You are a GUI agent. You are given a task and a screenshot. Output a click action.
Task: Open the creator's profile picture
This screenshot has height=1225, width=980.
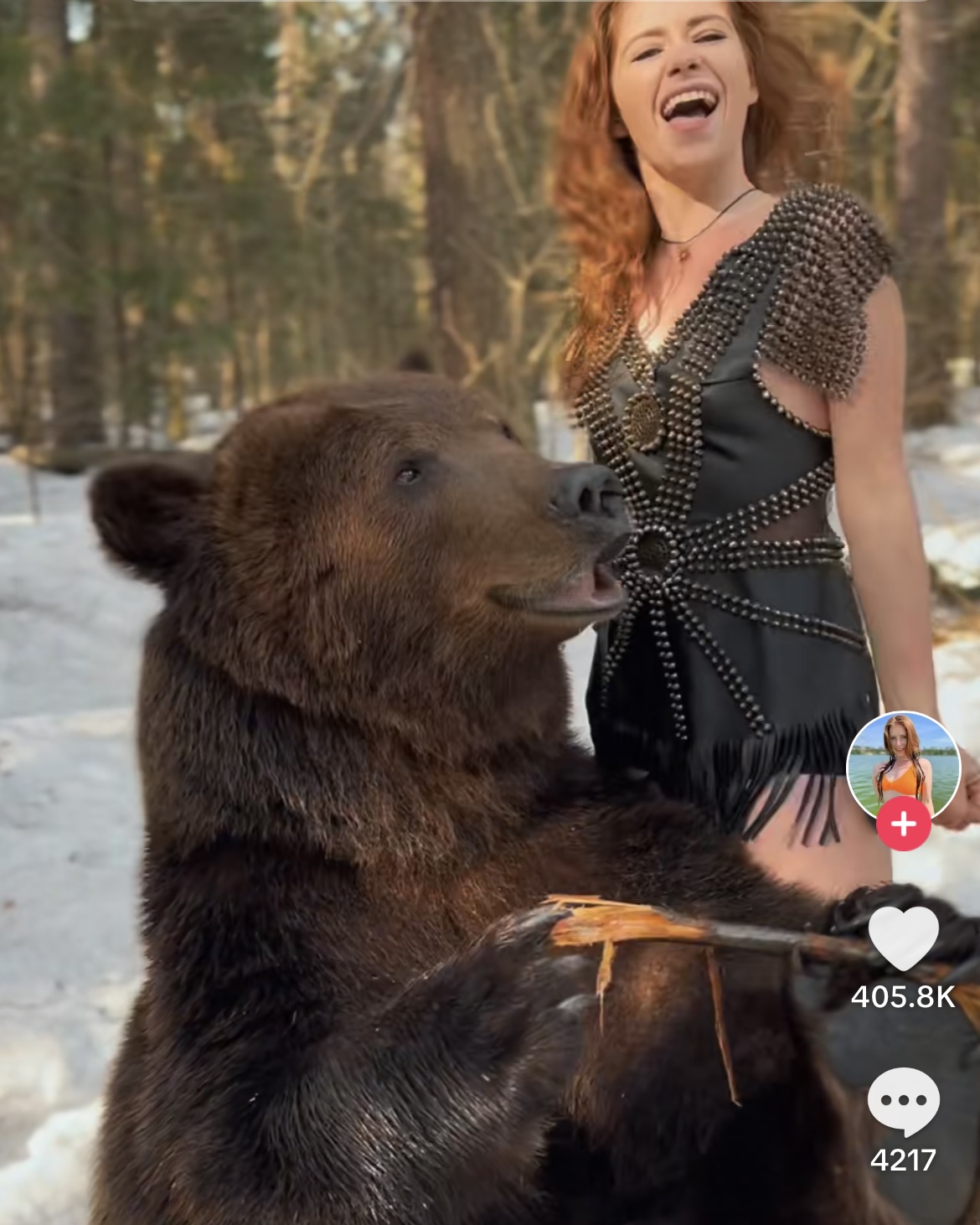(902, 764)
